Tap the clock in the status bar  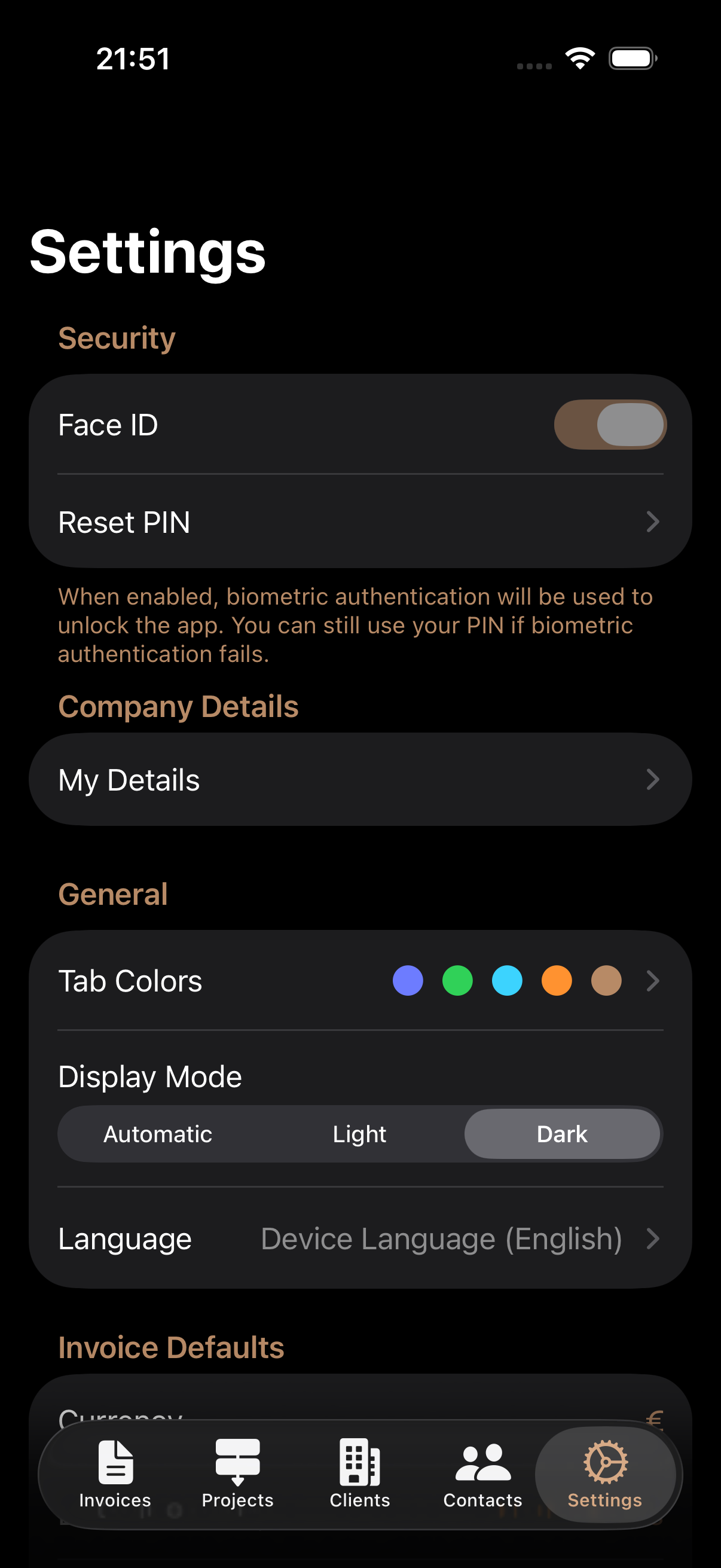coord(133,58)
